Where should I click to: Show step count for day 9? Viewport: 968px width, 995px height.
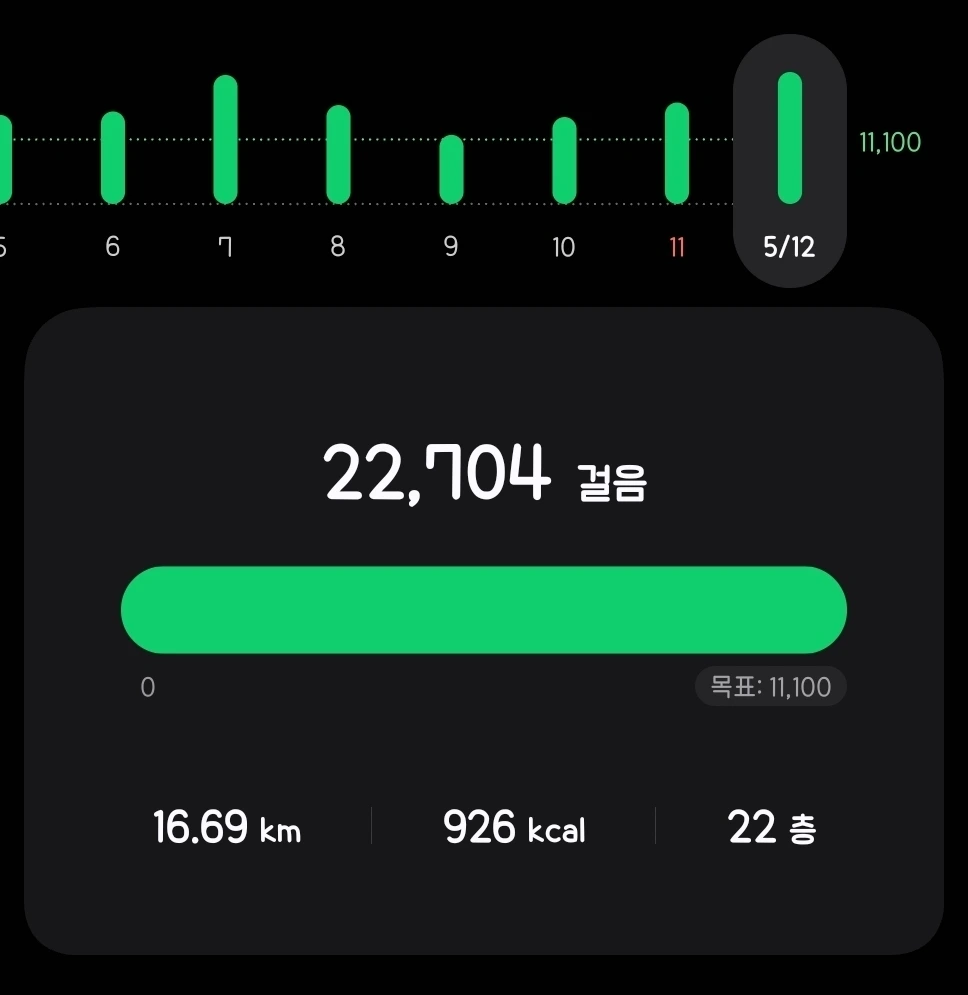[x=451, y=170]
